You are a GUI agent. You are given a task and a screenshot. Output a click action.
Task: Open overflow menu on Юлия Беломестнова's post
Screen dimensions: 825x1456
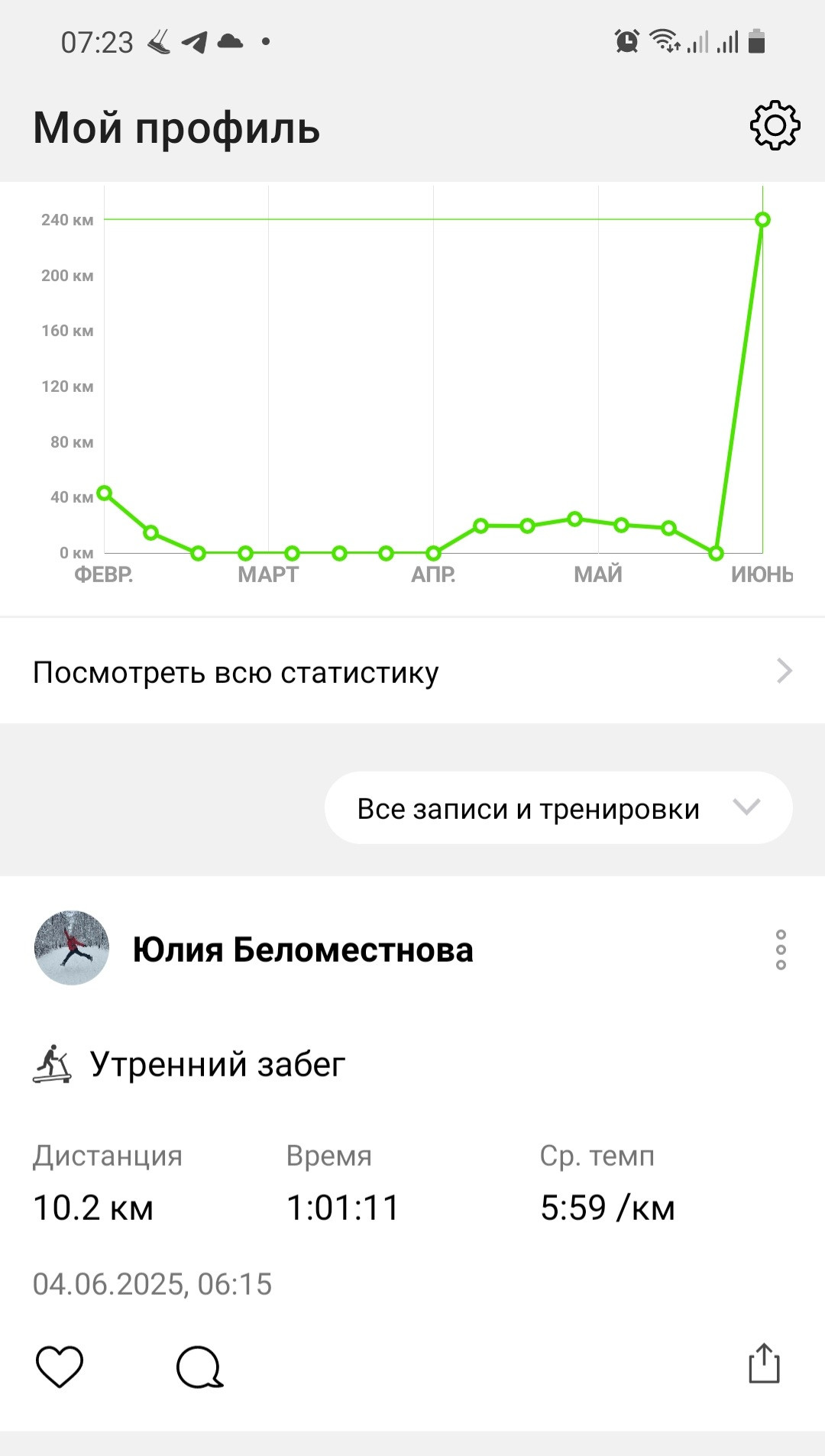pos(781,950)
